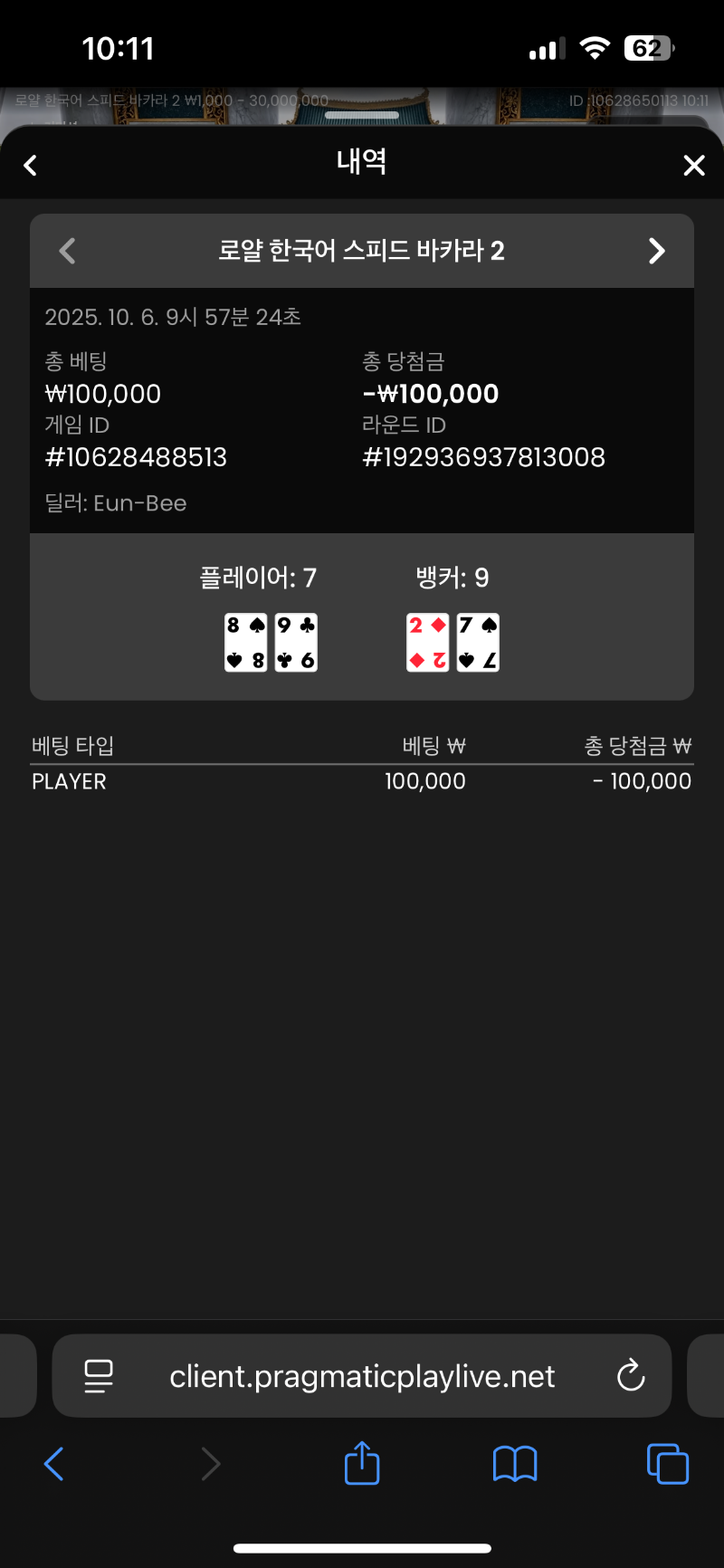The height and width of the screenshot is (1568, 724).
Task: View all open Safari tabs
Action: pos(668,1464)
